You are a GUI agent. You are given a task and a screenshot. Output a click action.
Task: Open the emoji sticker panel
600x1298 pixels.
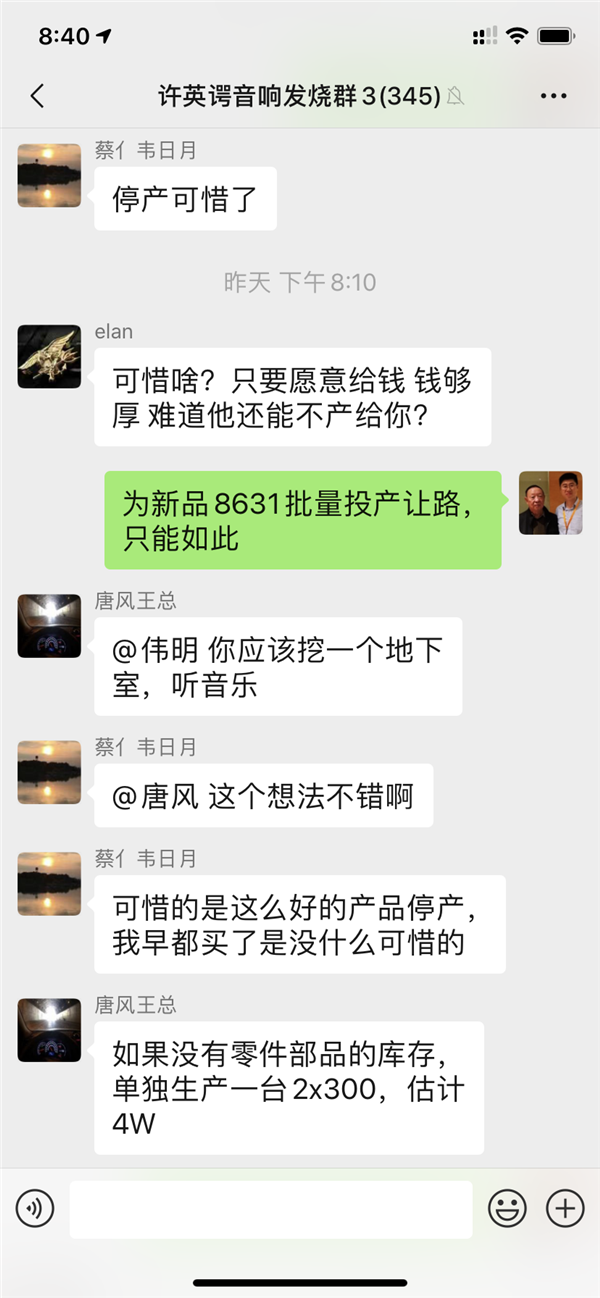tap(507, 1209)
